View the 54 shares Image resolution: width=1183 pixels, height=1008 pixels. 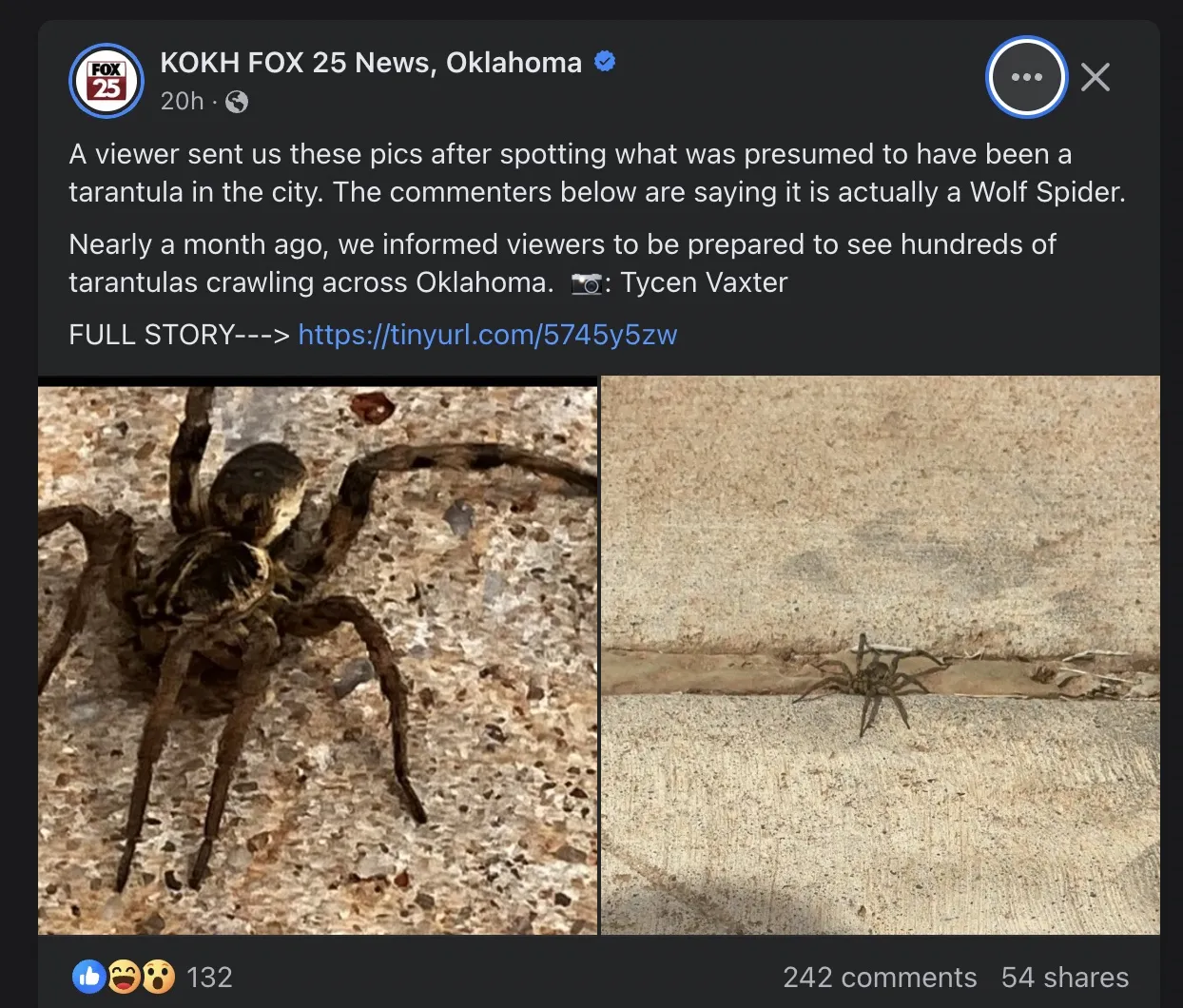(1064, 977)
